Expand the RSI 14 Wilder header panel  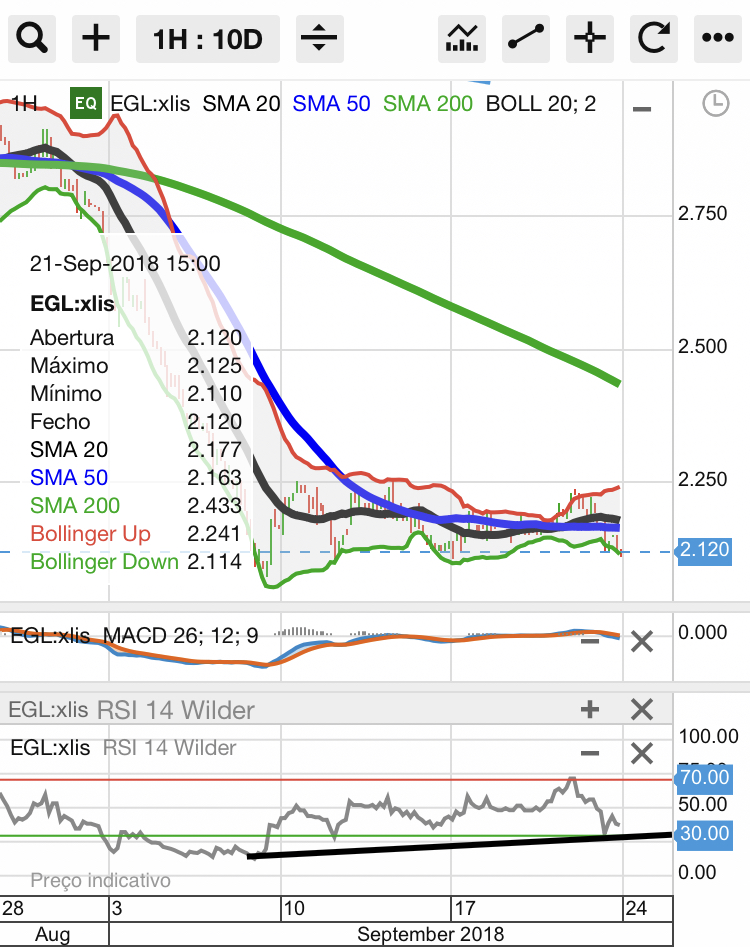[x=590, y=710]
